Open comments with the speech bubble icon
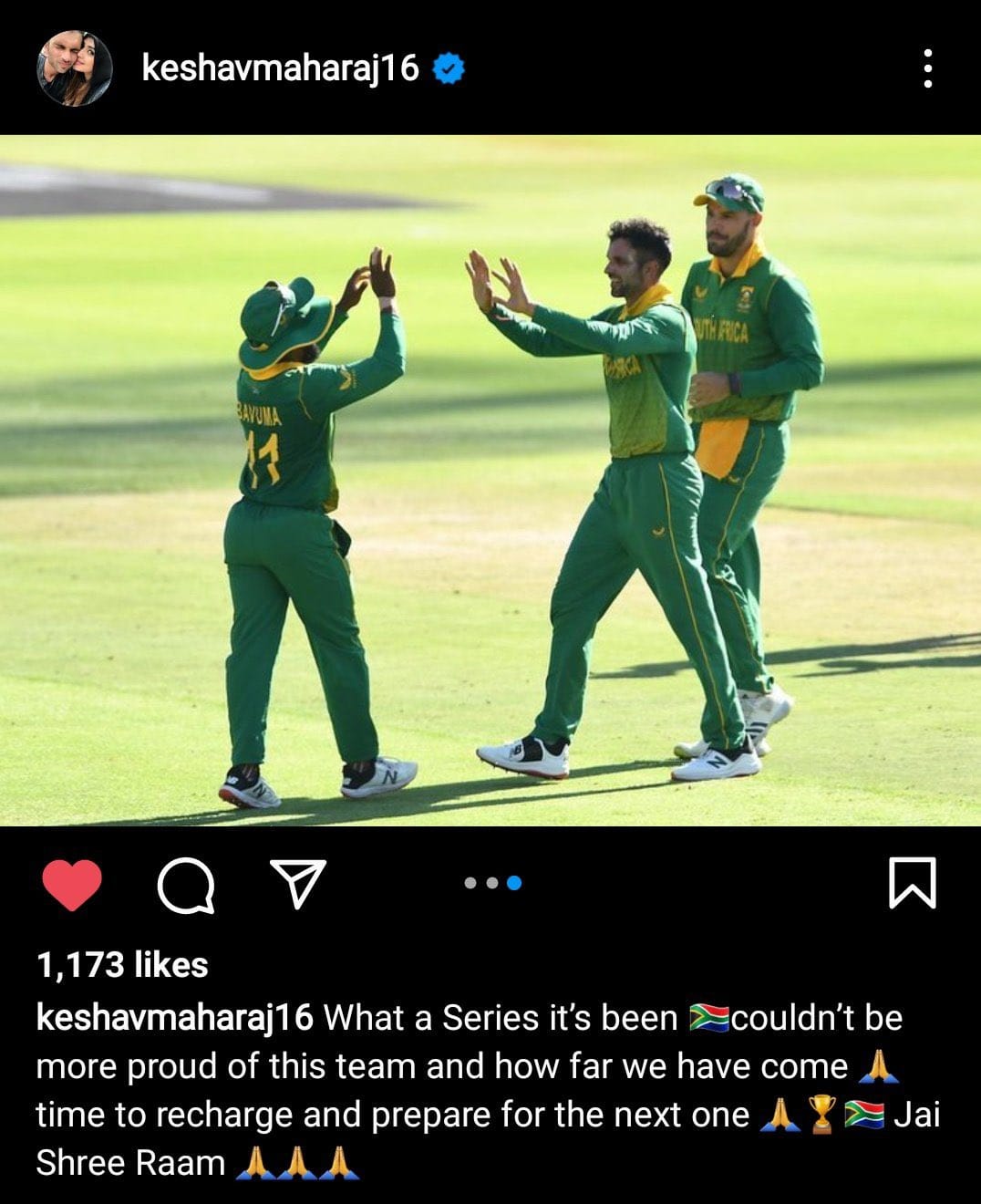This screenshot has width=981, height=1204. [186, 886]
